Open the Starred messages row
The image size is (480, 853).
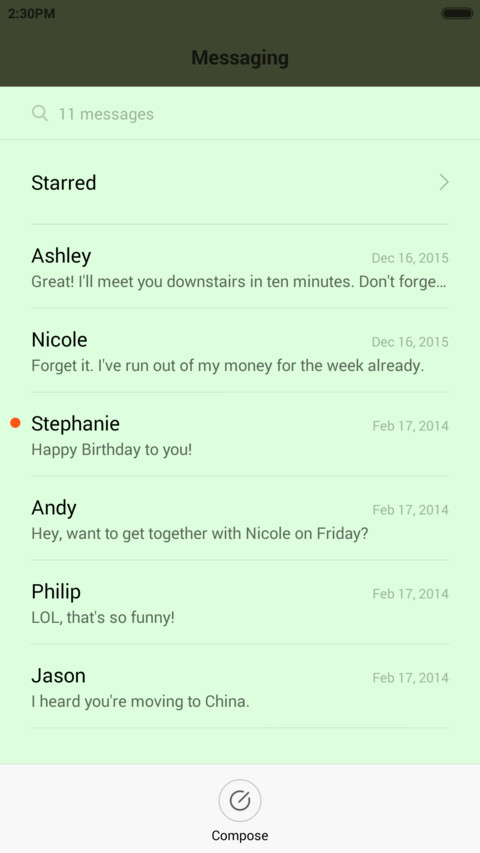pos(239,182)
